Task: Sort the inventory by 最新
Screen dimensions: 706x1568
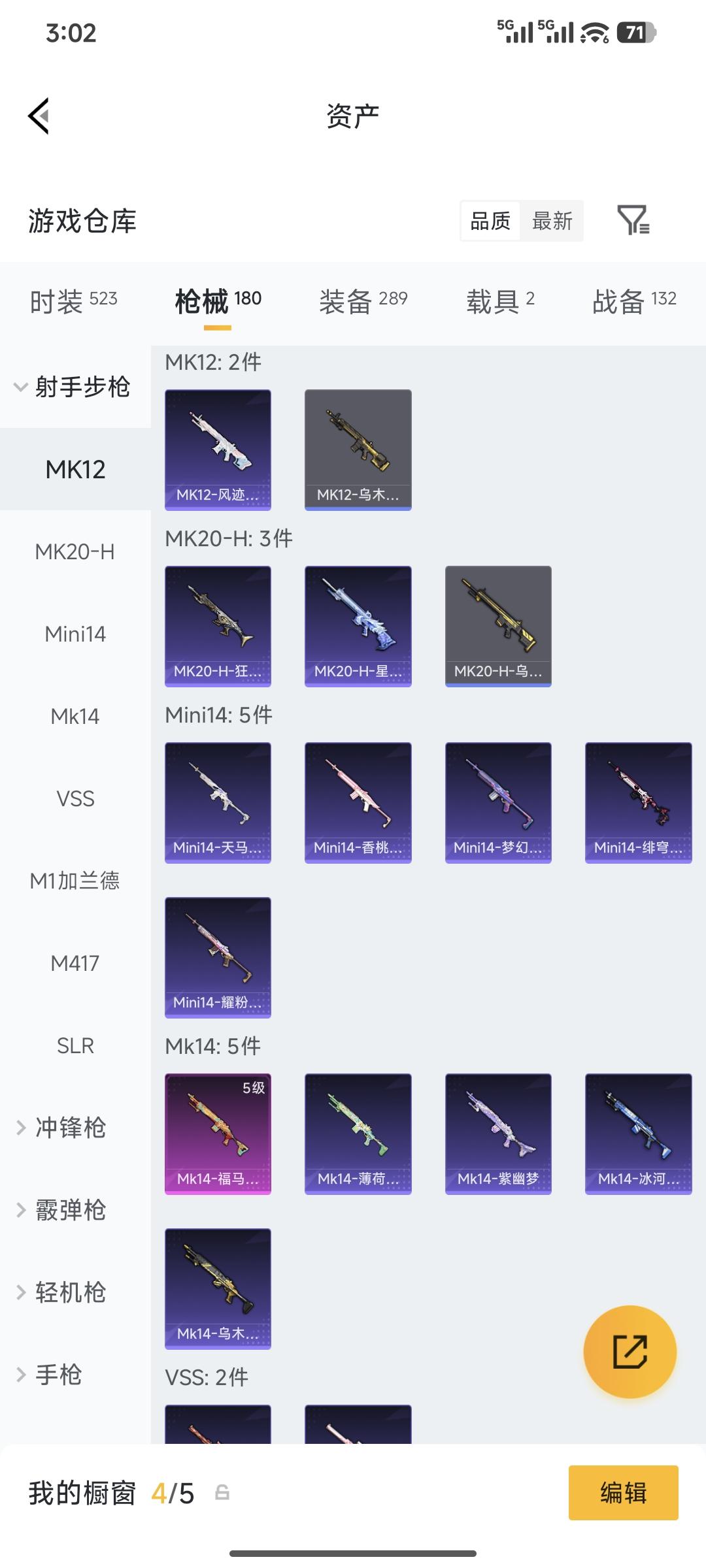Action: [552, 221]
